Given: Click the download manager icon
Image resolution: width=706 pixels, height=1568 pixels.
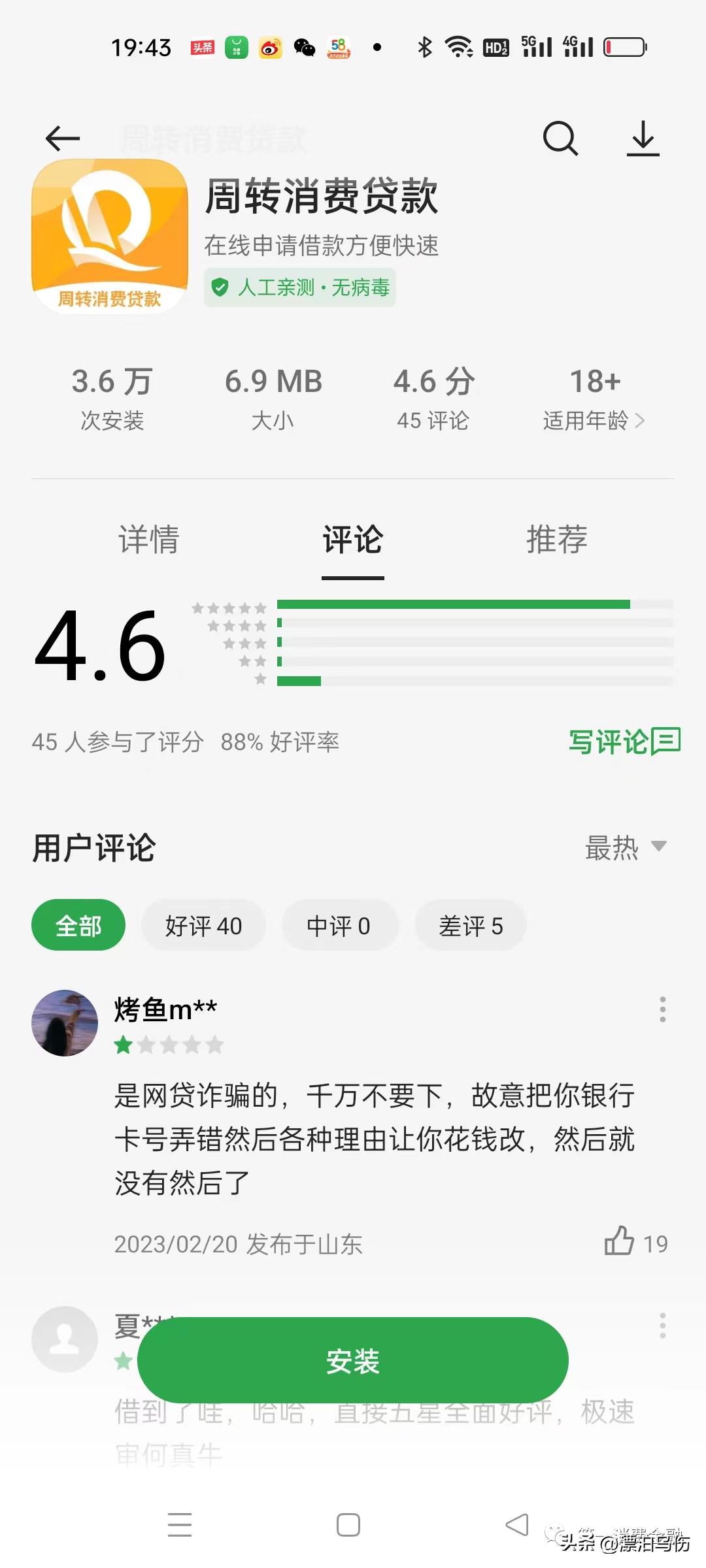Looking at the screenshot, I should click(644, 139).
